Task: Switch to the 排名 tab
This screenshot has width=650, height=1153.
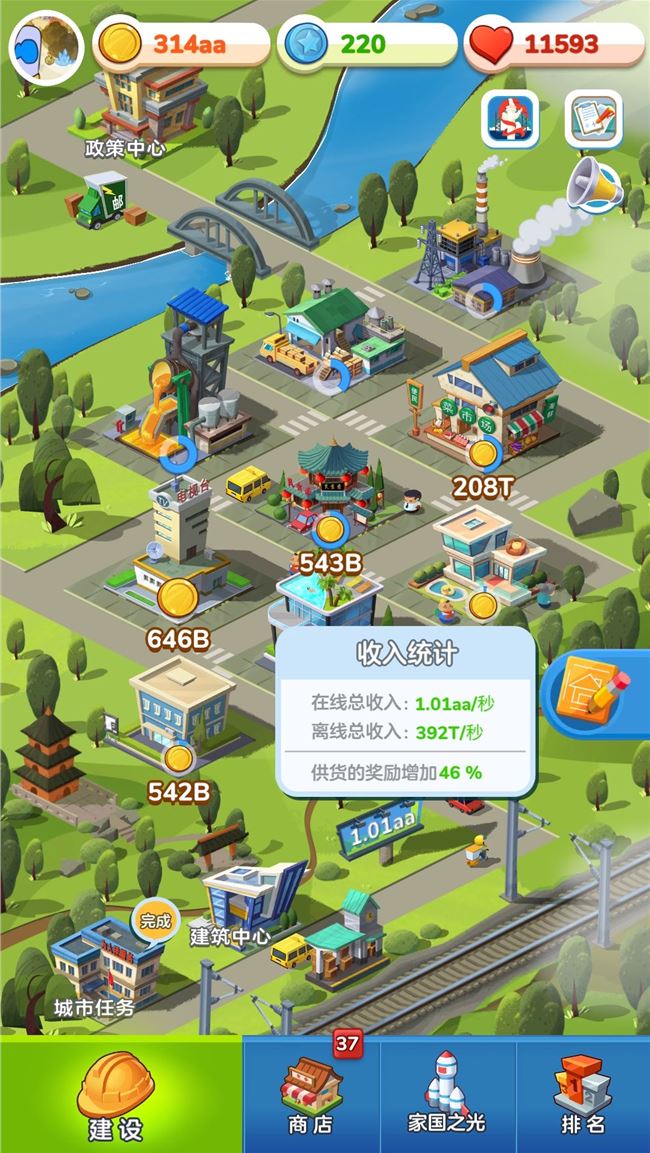Action: [x=583, y=1097]
